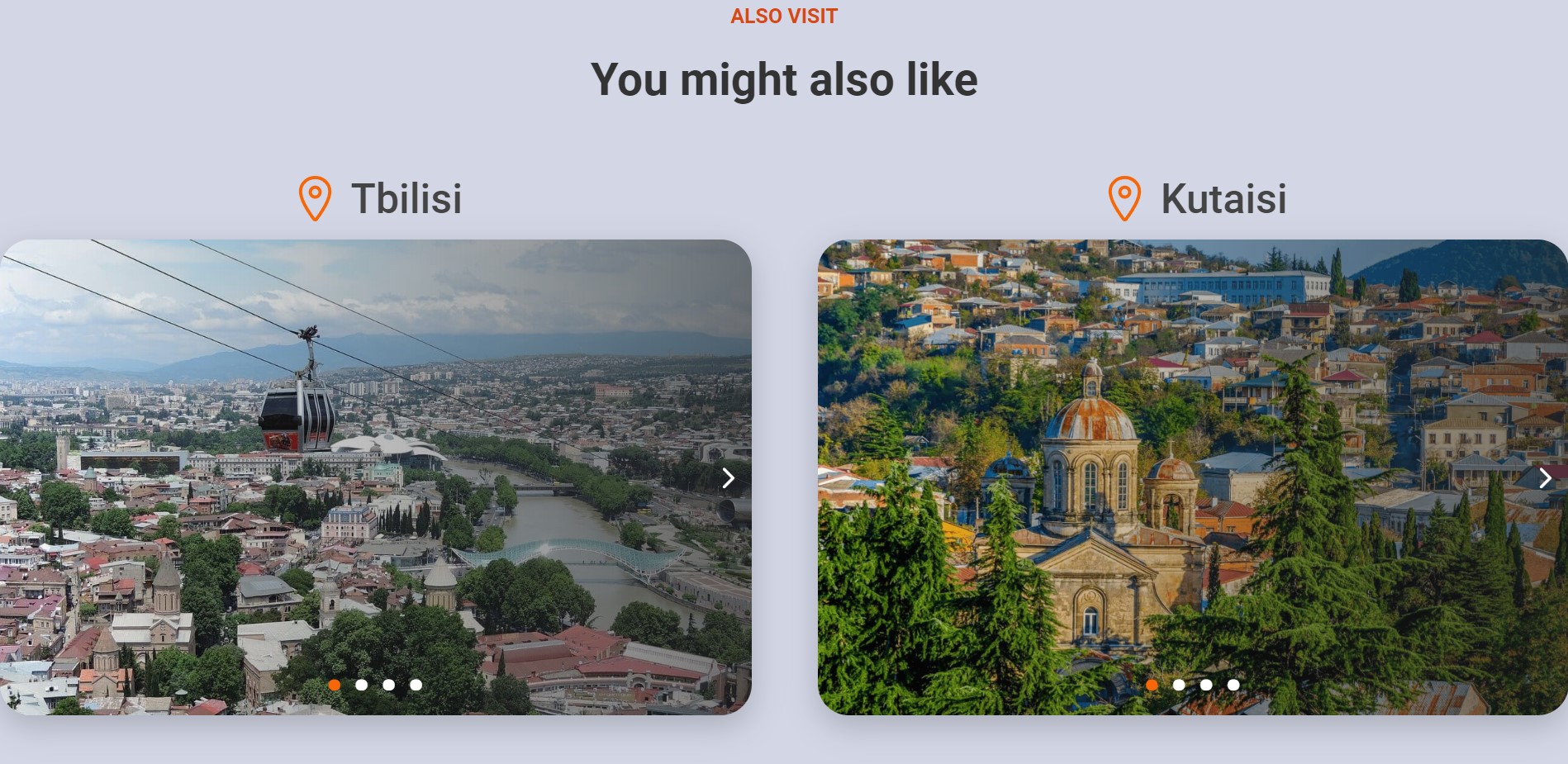Jump to second slide dot of Kutaisi
The height and width of the screenshot is (764, 1568).
point(1179,685)
